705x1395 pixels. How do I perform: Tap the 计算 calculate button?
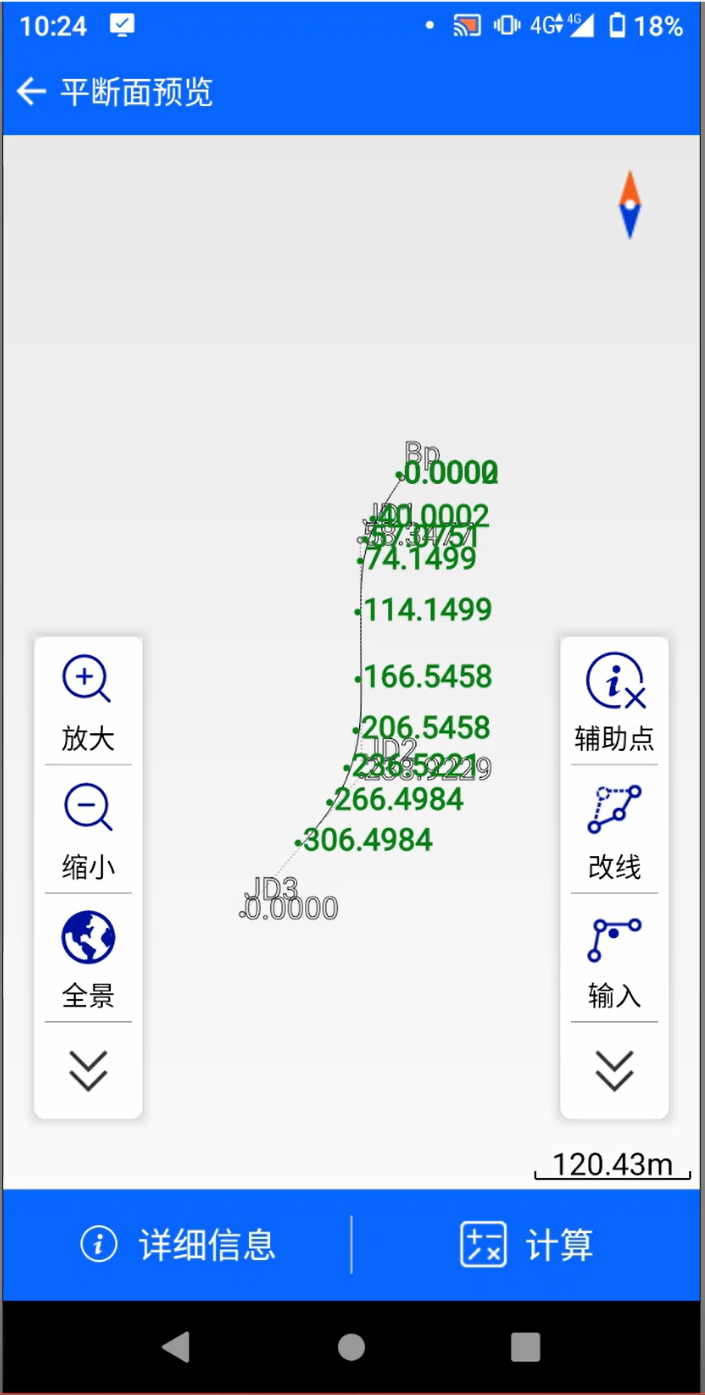coord(526,1245)
